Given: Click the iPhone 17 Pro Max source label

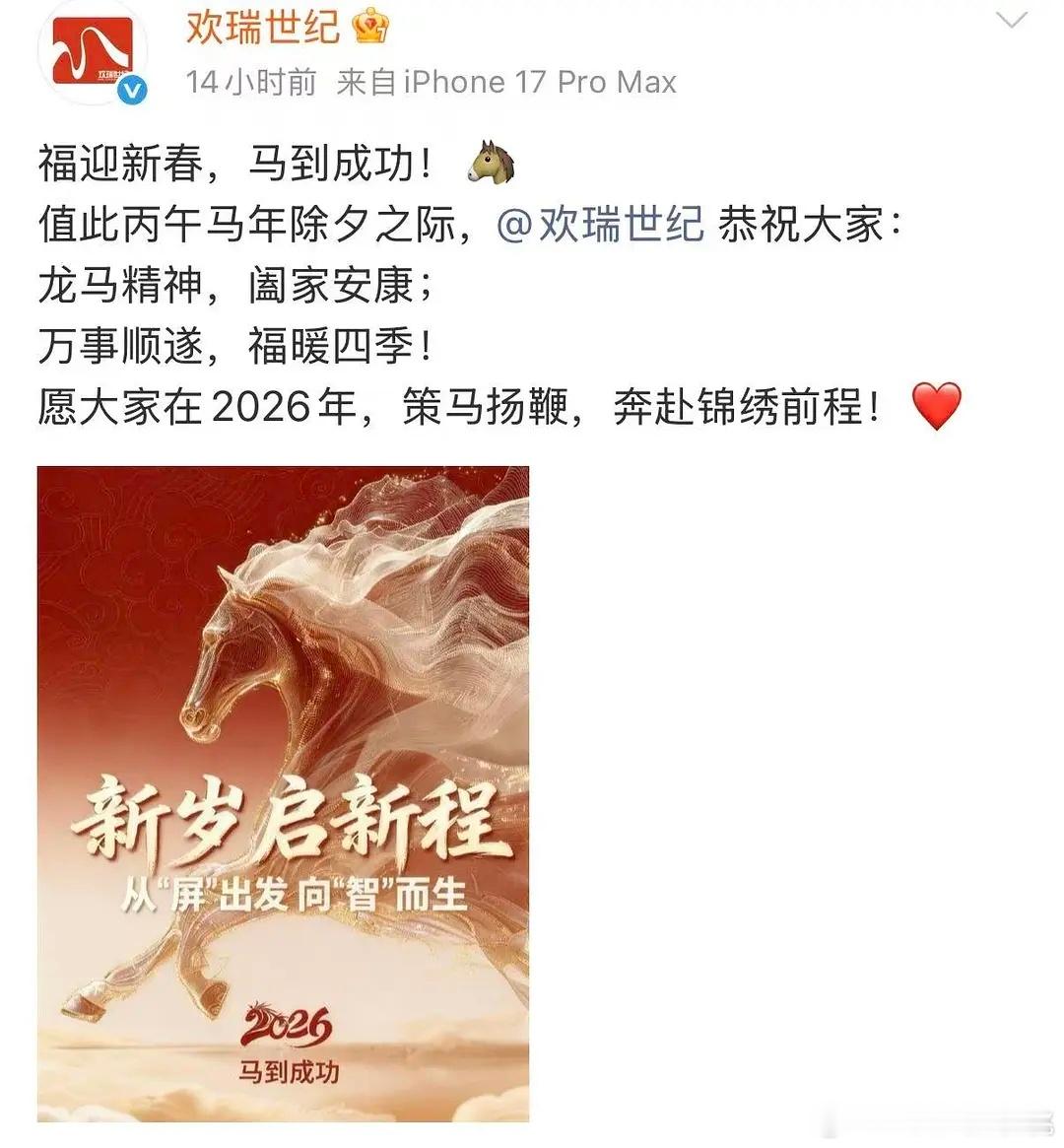Looking at the screenshot, I should [539, 82].
